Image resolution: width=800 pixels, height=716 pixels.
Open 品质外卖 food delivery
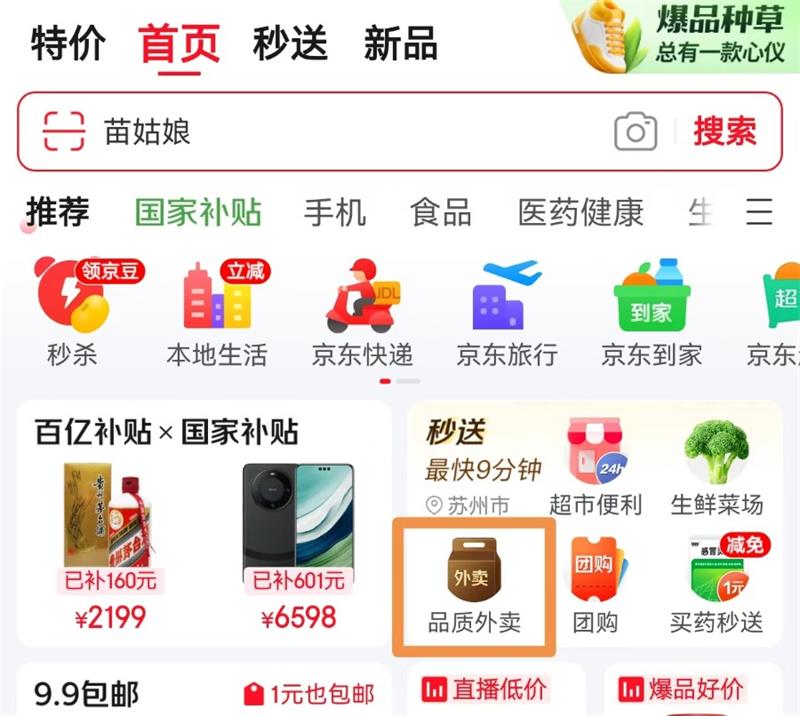pyautogui.click(x=473, y=586)
